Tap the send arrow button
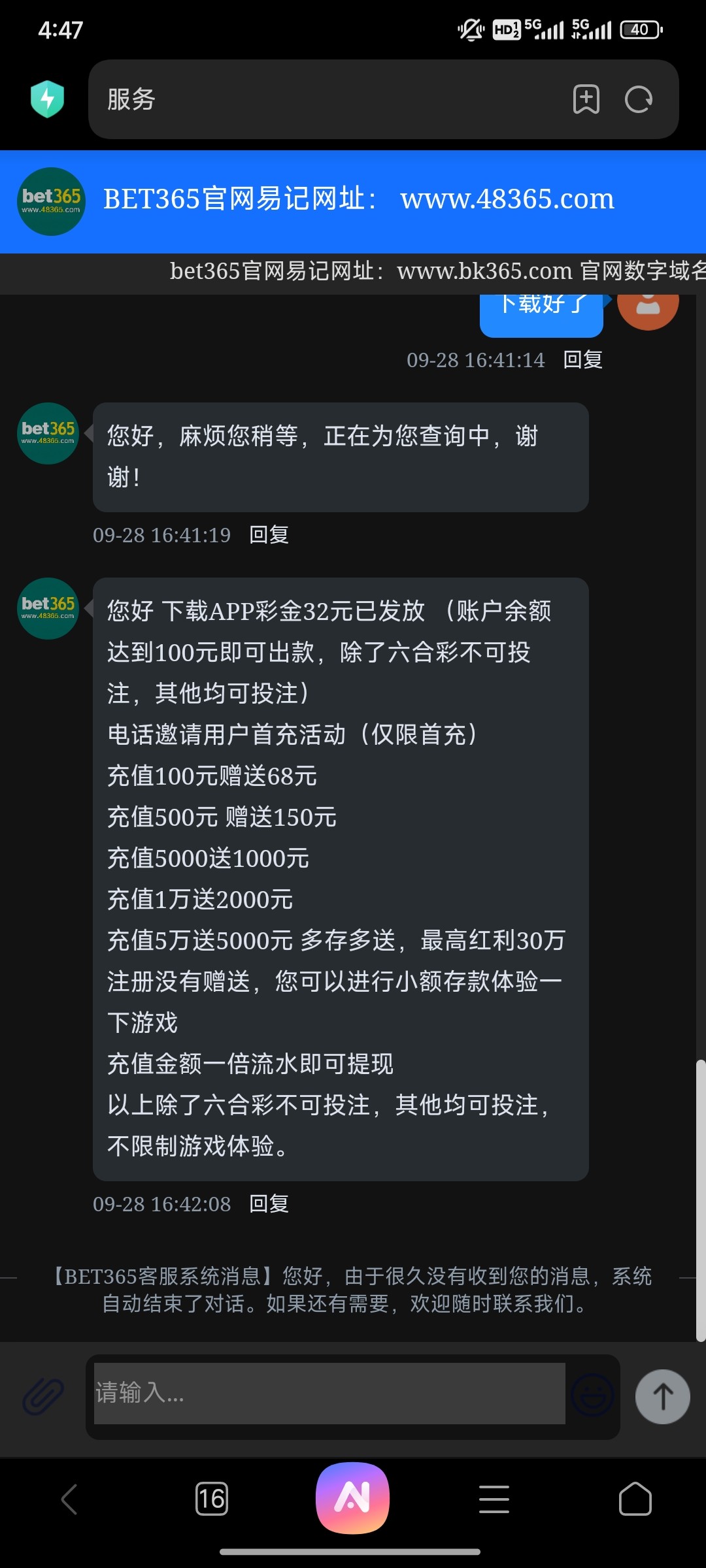The image size is (706, 1568). pos(663,1396)
